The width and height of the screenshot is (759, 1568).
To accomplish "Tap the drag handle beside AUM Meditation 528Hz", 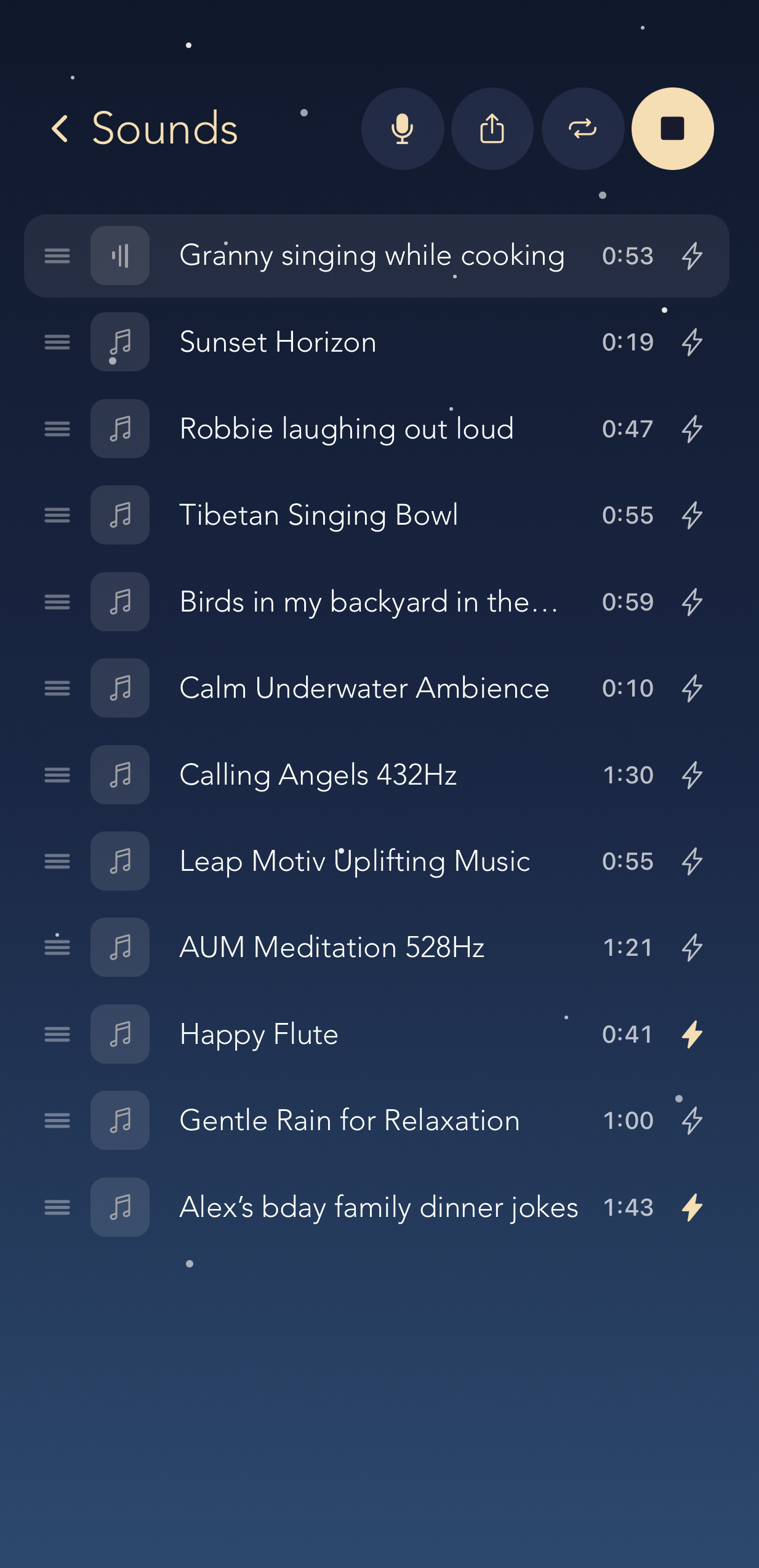I will coord(57,948).
